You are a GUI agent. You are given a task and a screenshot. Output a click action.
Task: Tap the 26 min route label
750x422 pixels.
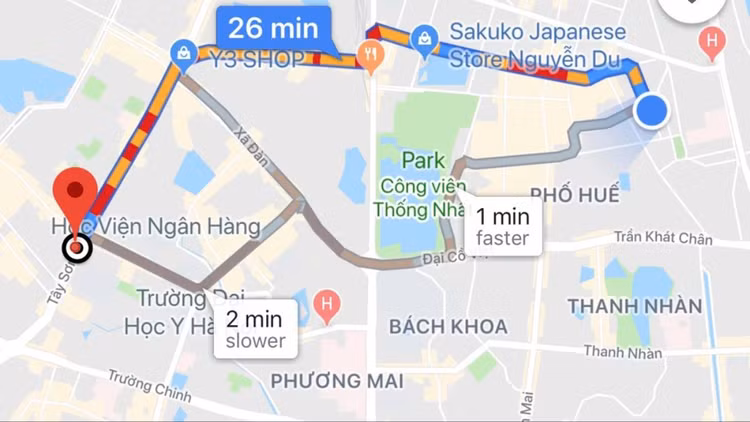[x=272, y=29]
